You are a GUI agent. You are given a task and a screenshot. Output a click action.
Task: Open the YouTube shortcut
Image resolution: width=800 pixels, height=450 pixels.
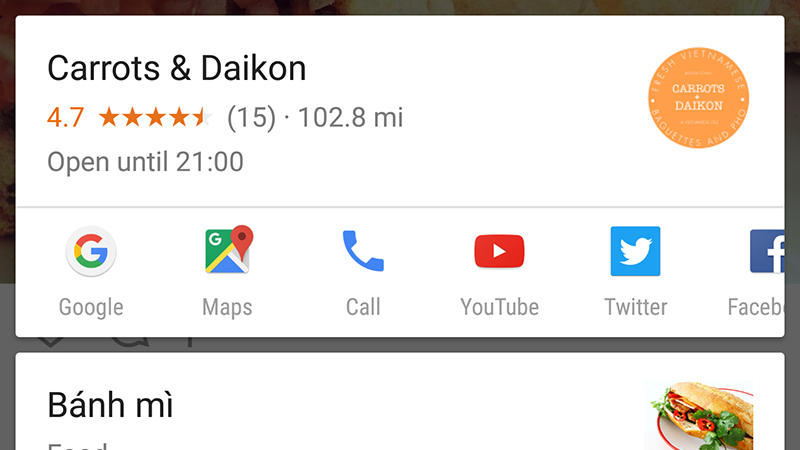click(x=499, y=270)
